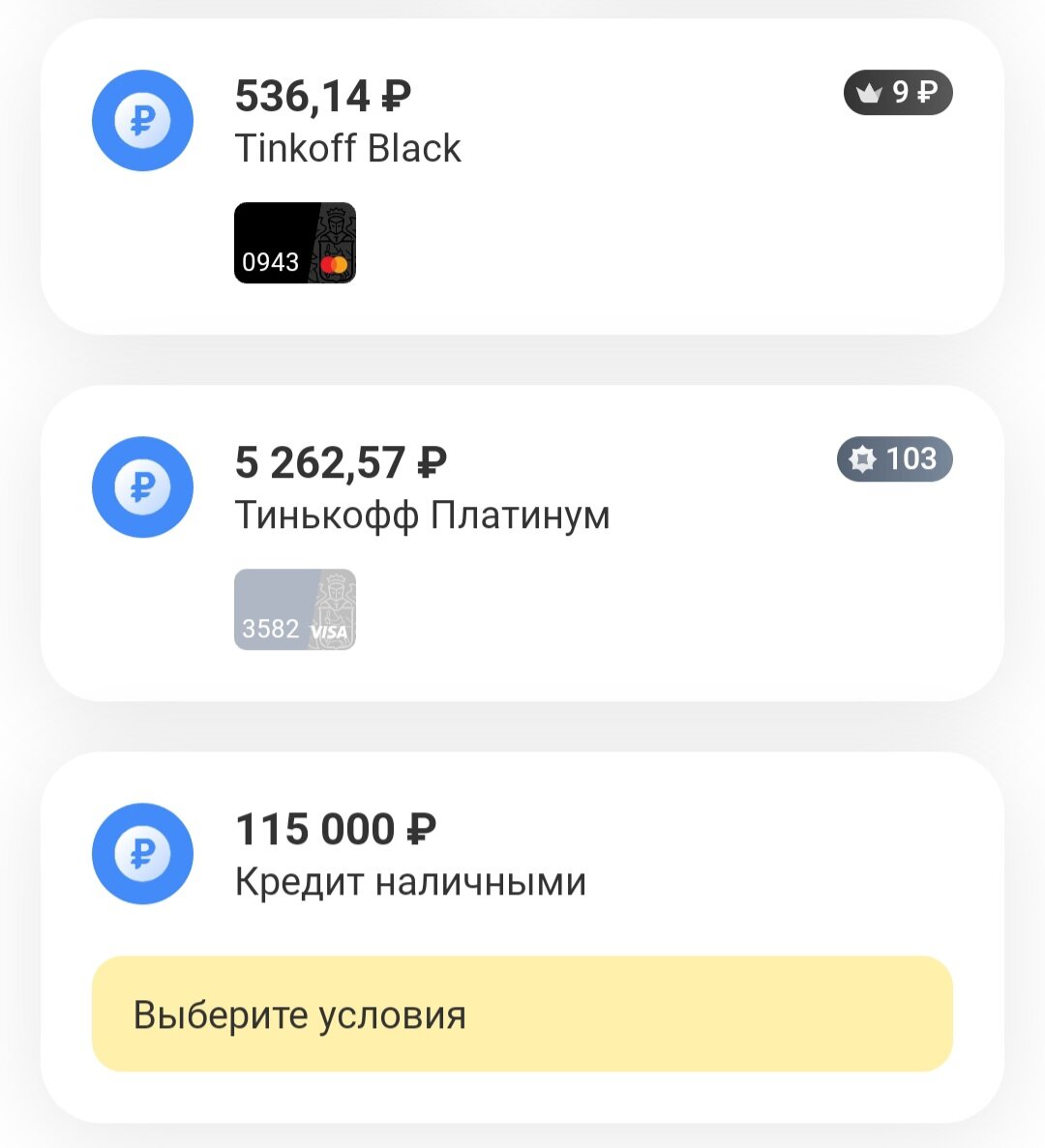
Task: Open the bonus badge showing 103 points
Action: click(x=893, y=460)
